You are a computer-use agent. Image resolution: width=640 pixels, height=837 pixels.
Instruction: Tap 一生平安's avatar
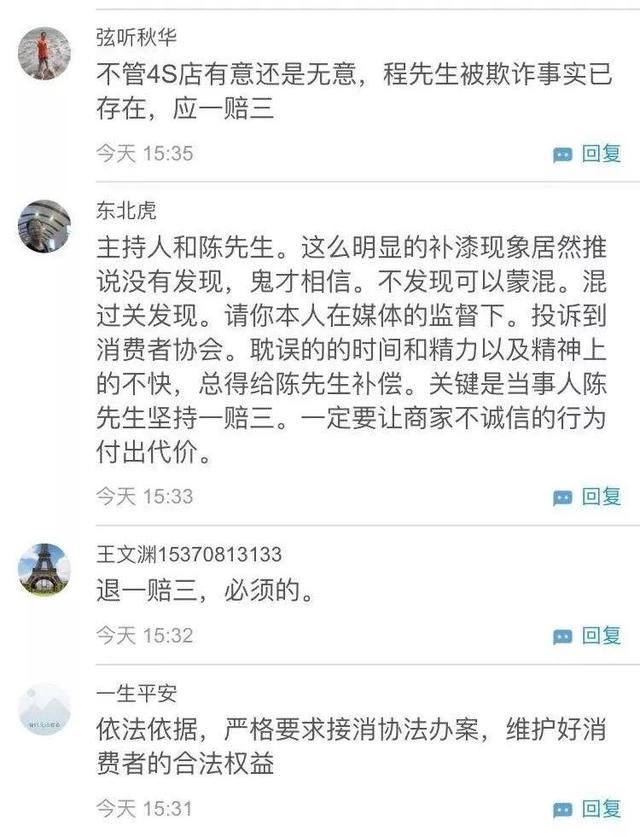click(x=45, y=709)
